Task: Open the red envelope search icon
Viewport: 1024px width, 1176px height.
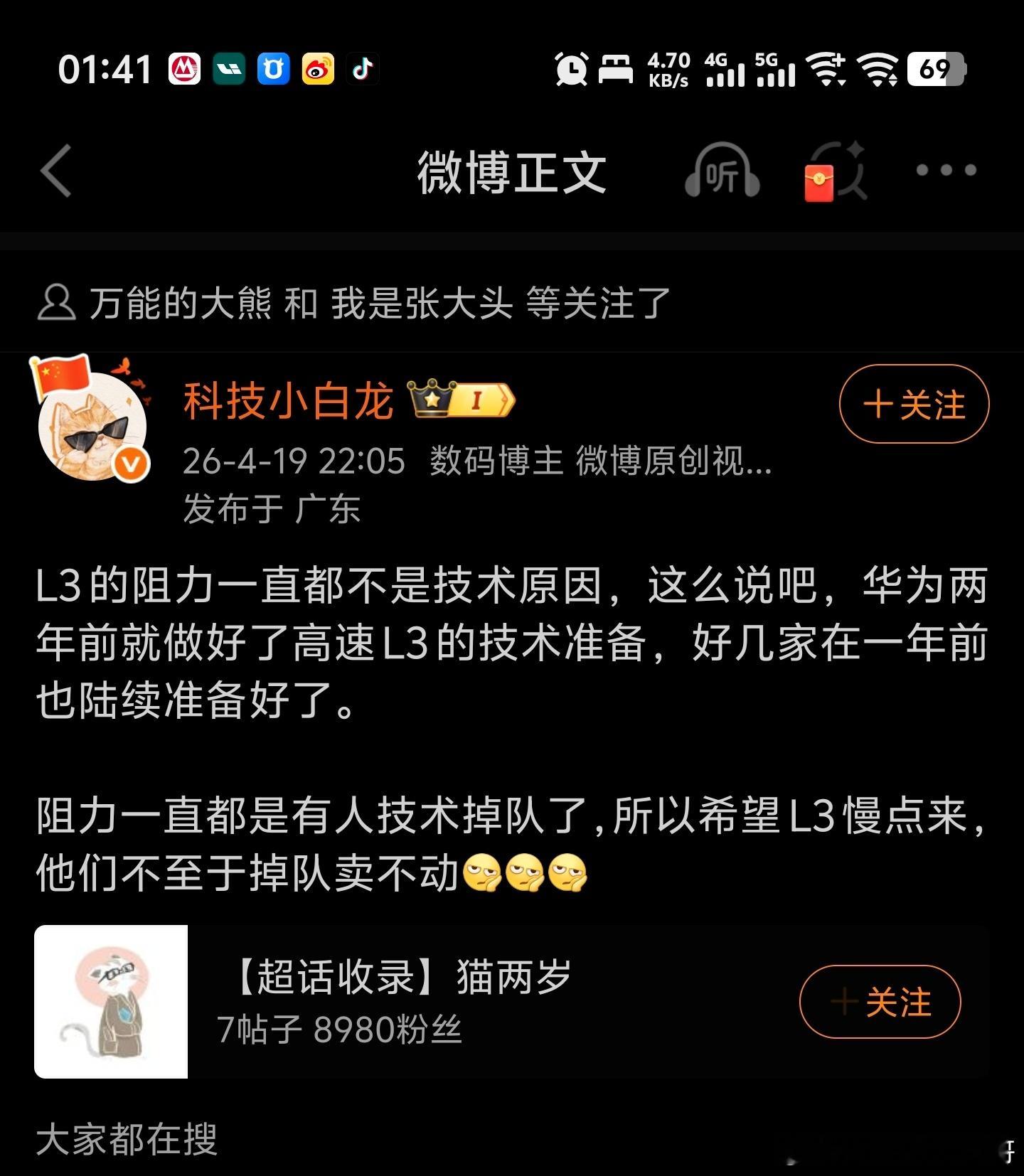Action: (x=834, y=173)
